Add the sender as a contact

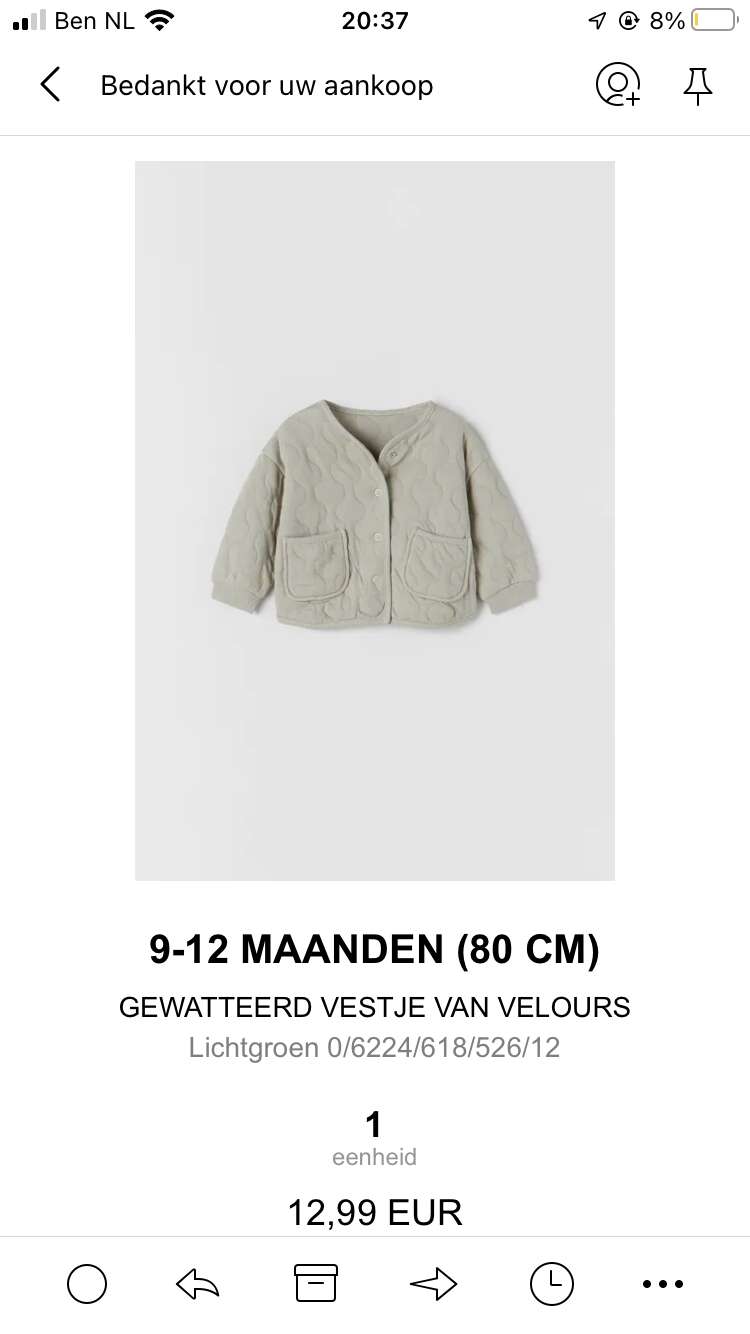click(x=618, y=85)
